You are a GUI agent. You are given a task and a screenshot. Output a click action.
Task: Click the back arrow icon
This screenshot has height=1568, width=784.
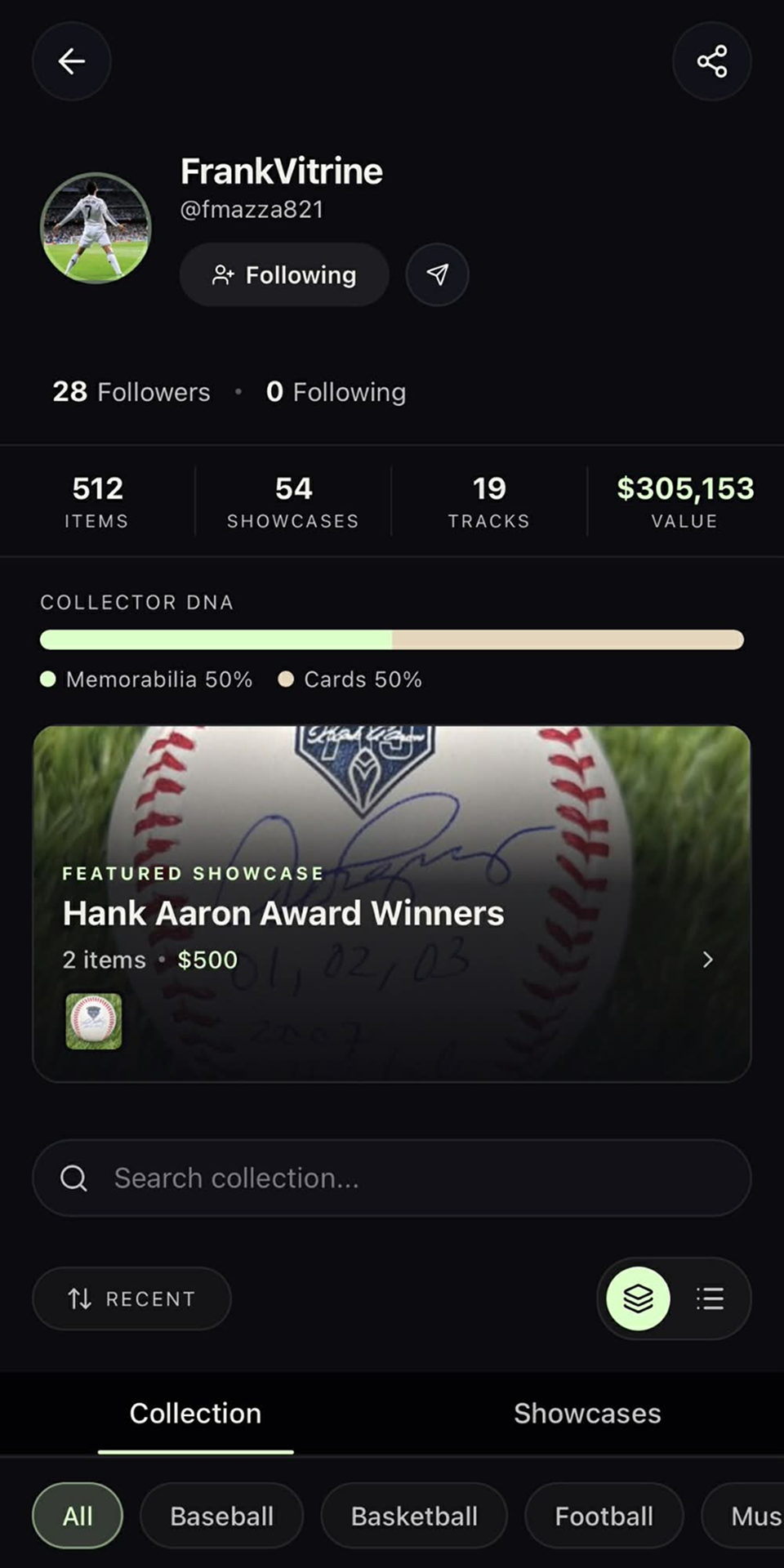71,61
